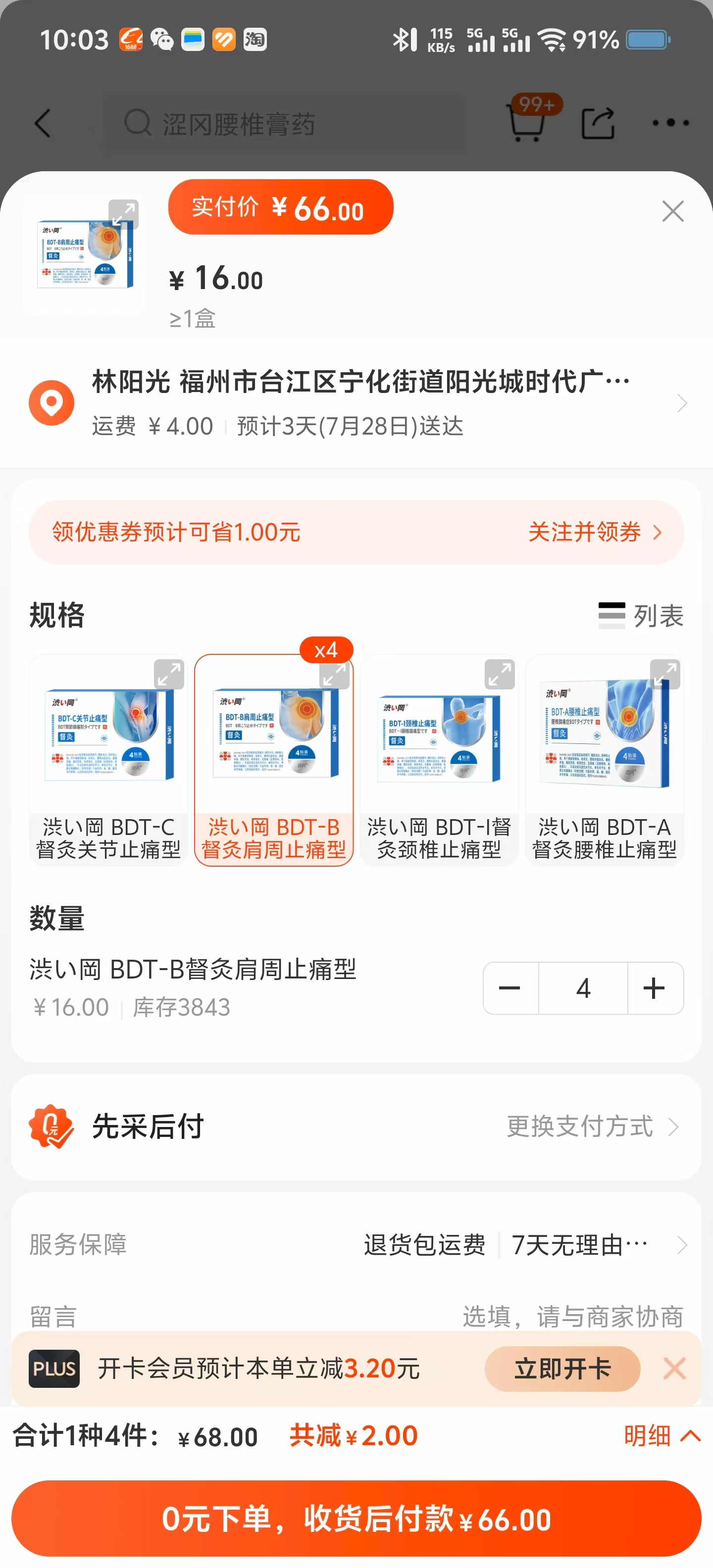Image resolution: width=713 pixels, height=1568 pixels.
Task: Select the BDT-I 督灸颈椎止痛型 option
Action: pyautogui.click(x=438, y=760)
